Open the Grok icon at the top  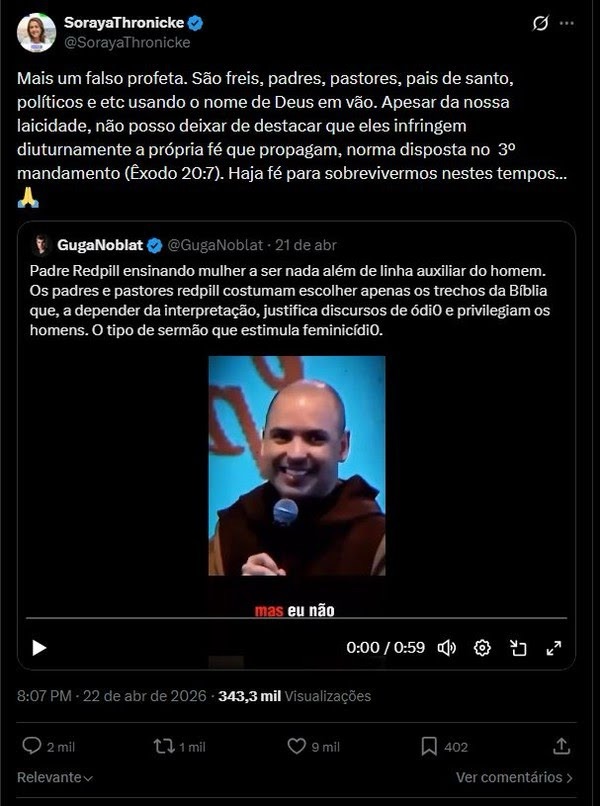coord(541,23)
